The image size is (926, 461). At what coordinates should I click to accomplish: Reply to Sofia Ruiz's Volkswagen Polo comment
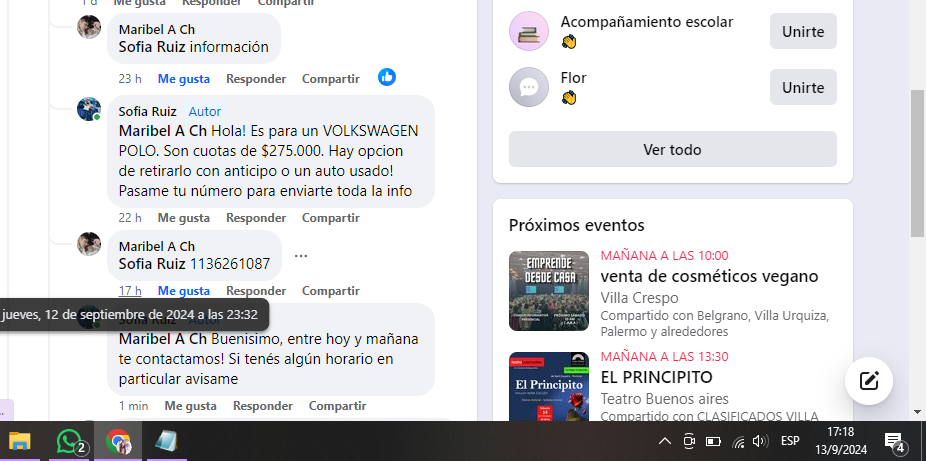[256, 217]
